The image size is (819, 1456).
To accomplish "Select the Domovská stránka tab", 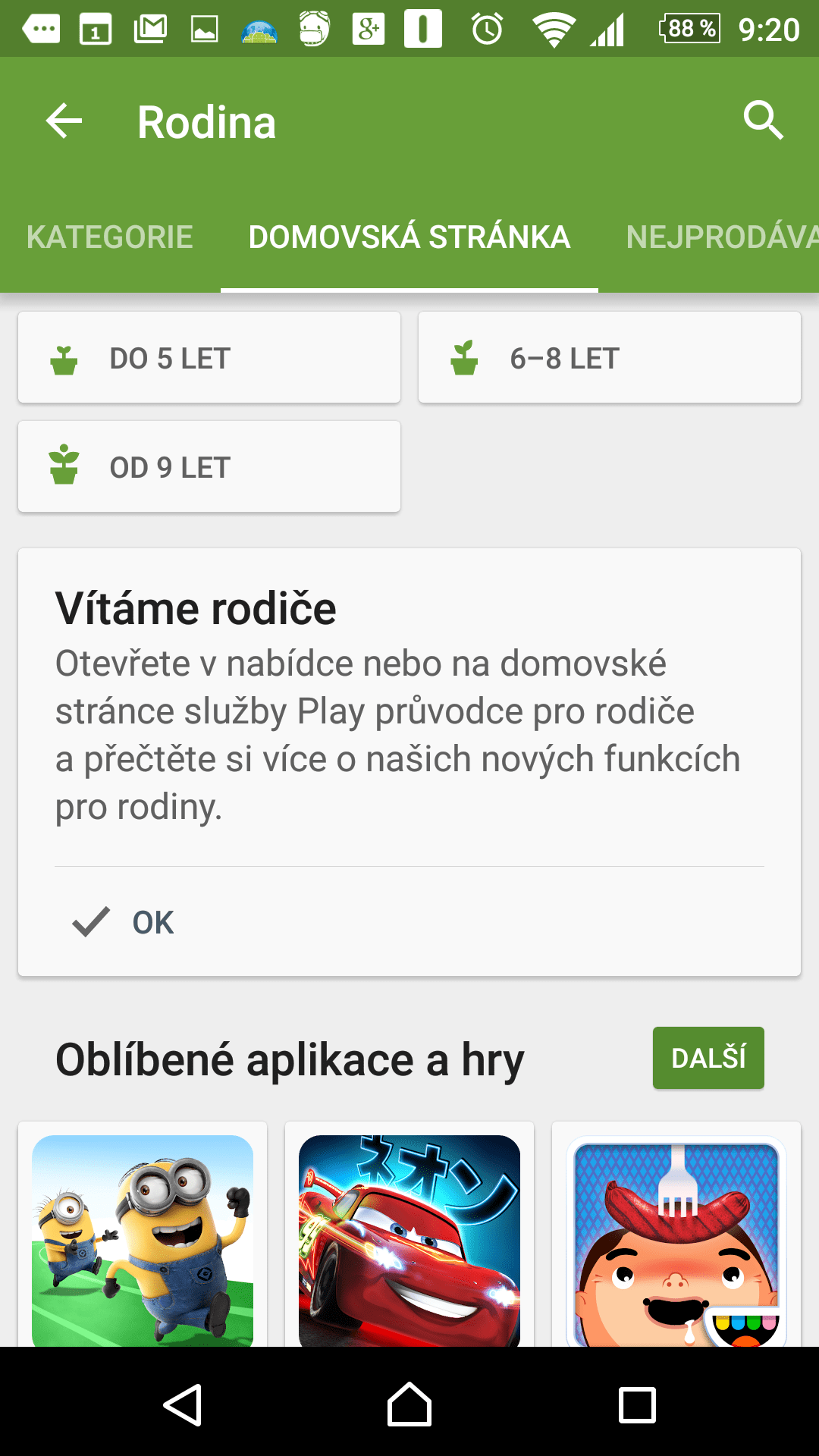I will click(409, 237).
